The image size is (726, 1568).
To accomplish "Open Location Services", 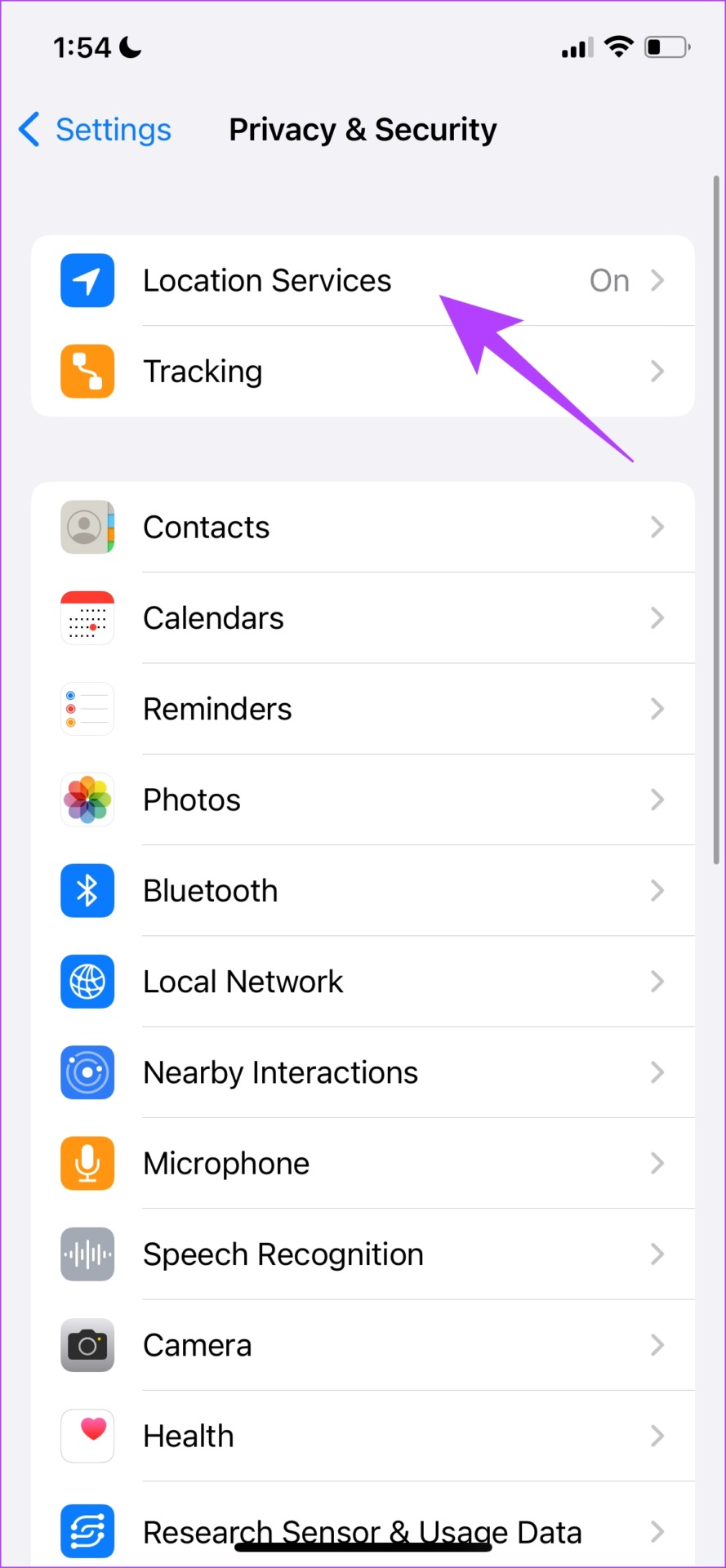I will tap(363, 281).
